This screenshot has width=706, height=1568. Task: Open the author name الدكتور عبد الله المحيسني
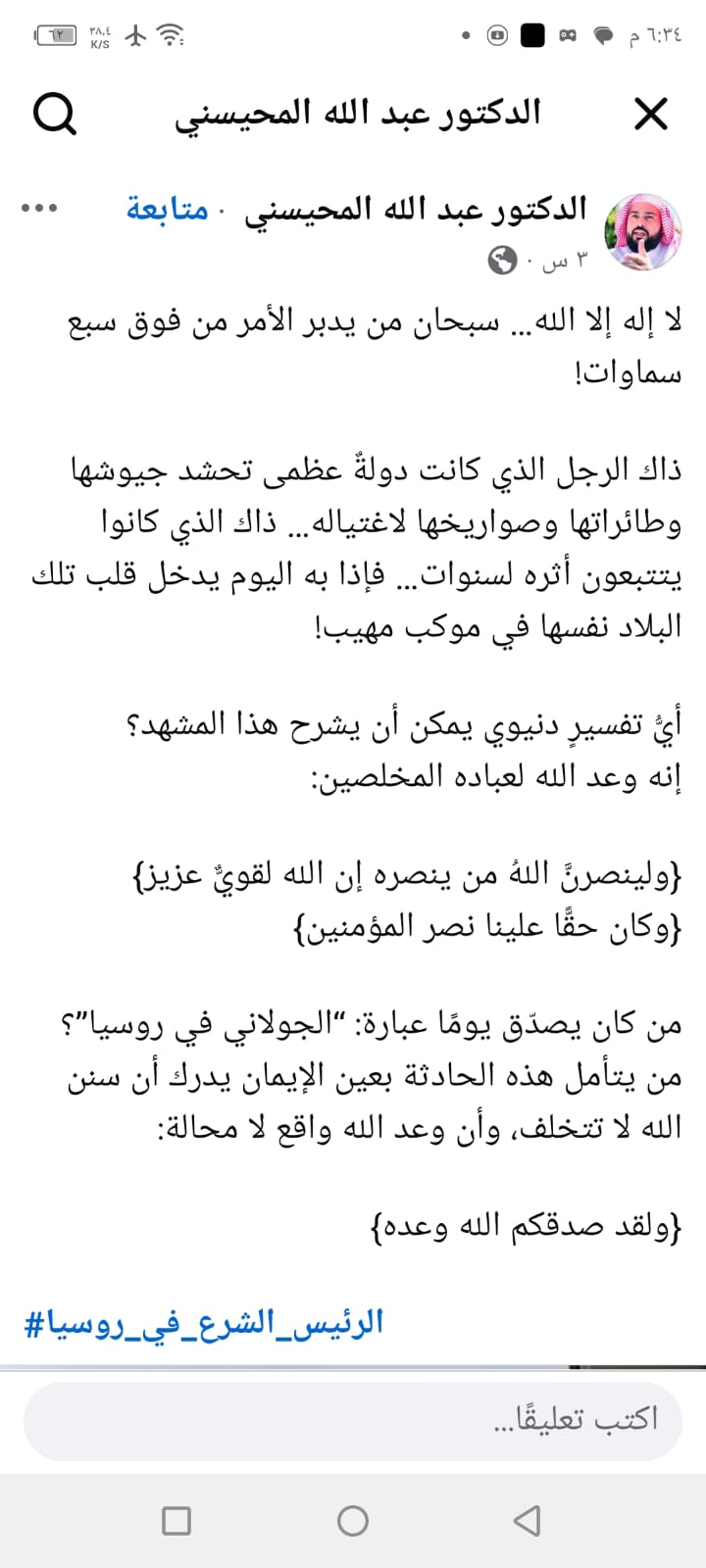pyautogui.click(x=416, y=209)
